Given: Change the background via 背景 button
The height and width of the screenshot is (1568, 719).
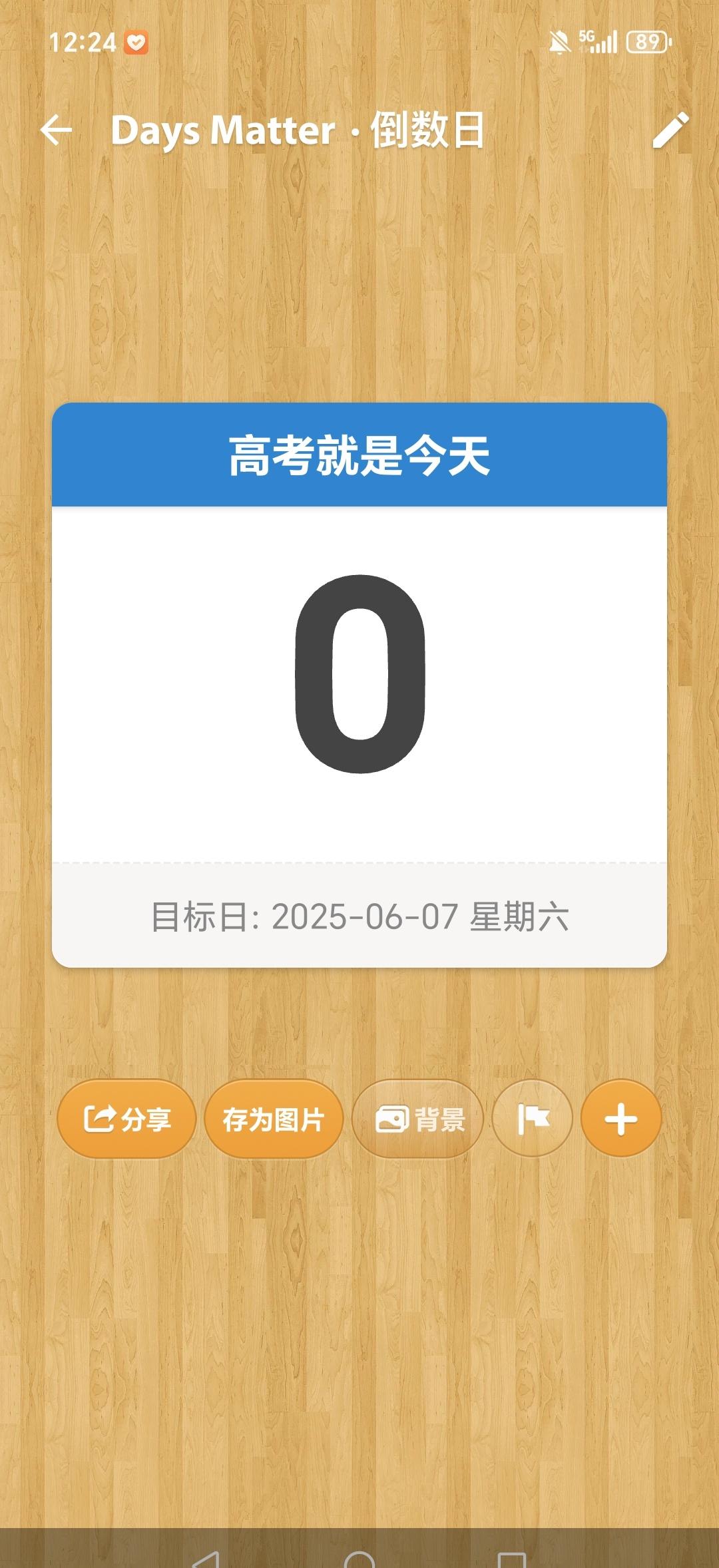Looking at the screenshot, I should click(x=418, y=1119).
